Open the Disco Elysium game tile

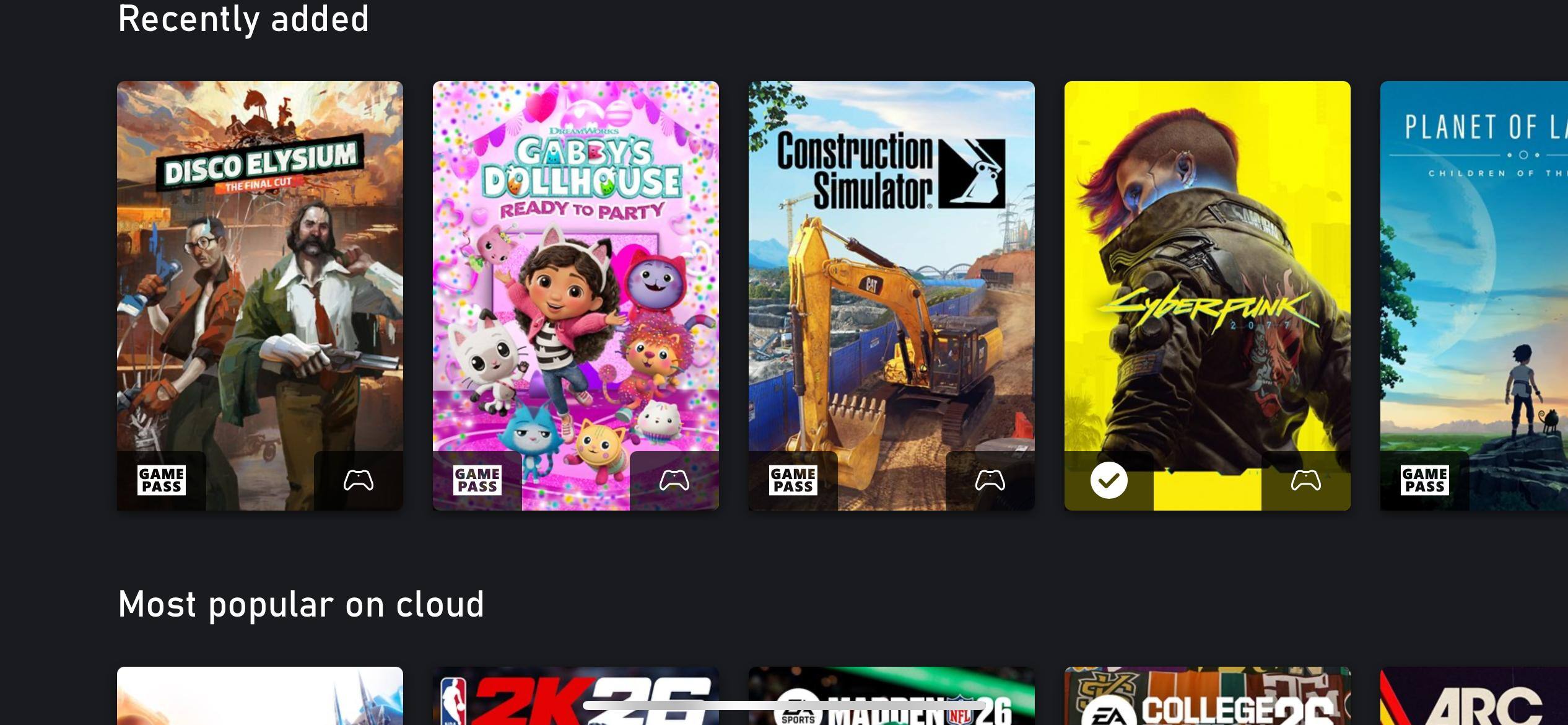(259, 279)
